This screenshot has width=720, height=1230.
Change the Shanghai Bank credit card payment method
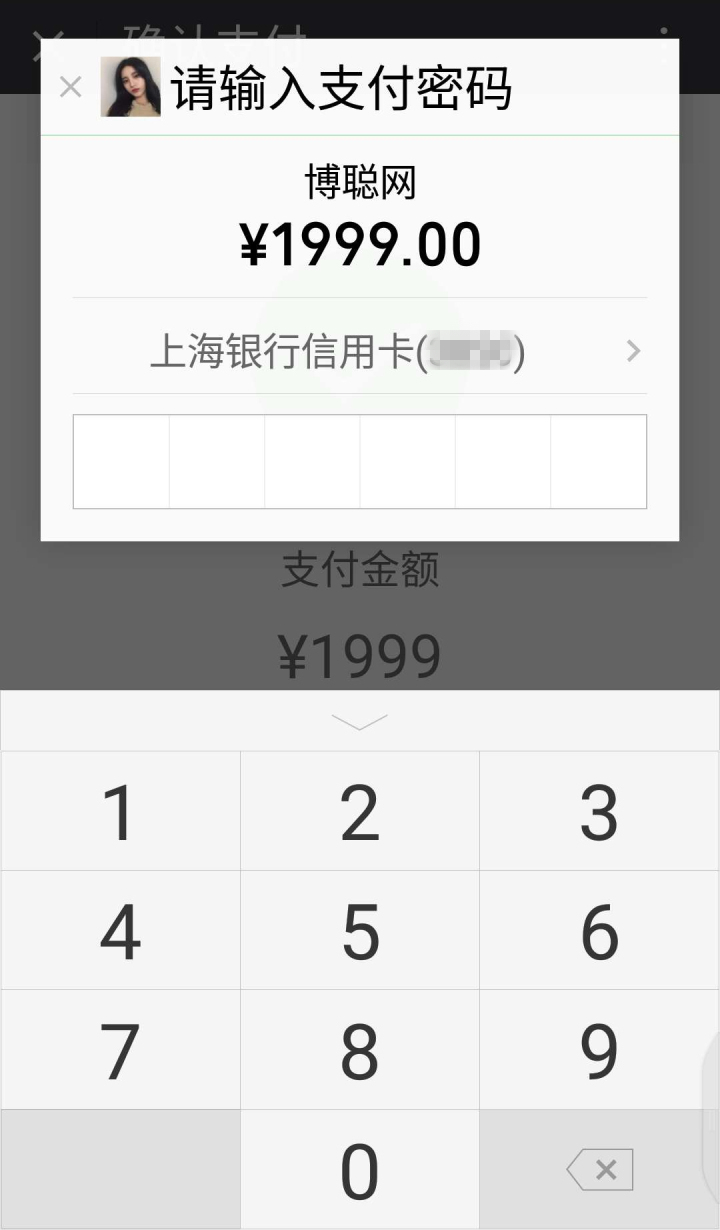[360, 351]
